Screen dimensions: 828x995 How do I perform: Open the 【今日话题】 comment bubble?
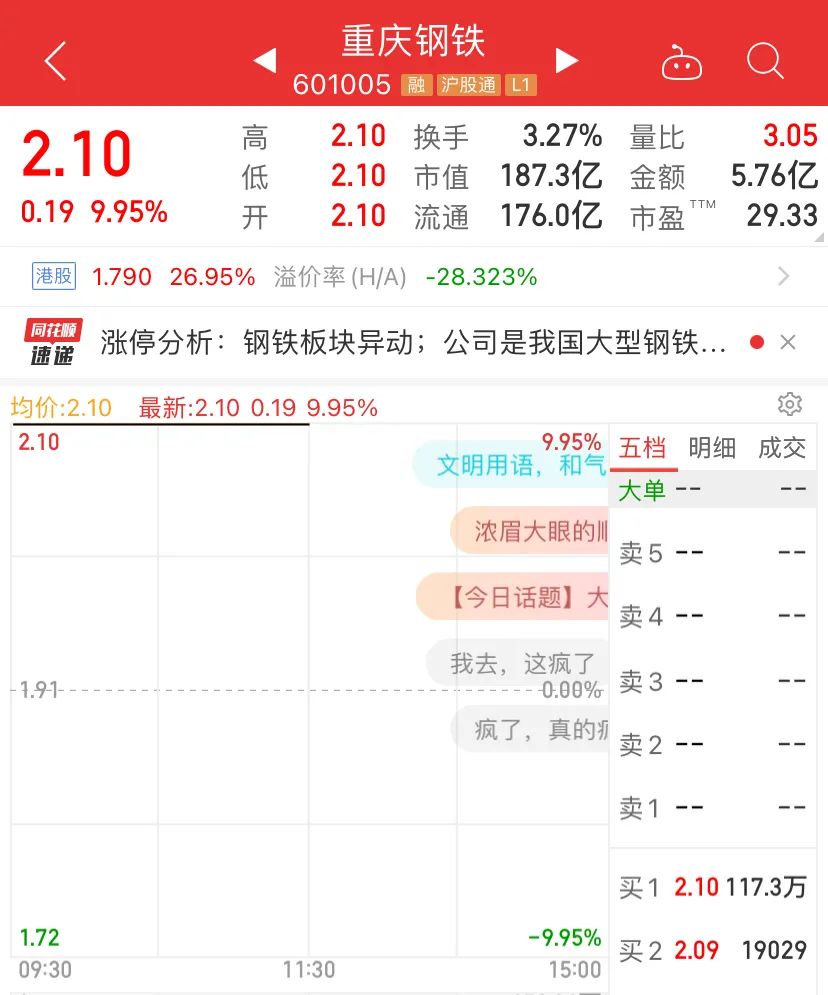(514, 597)
